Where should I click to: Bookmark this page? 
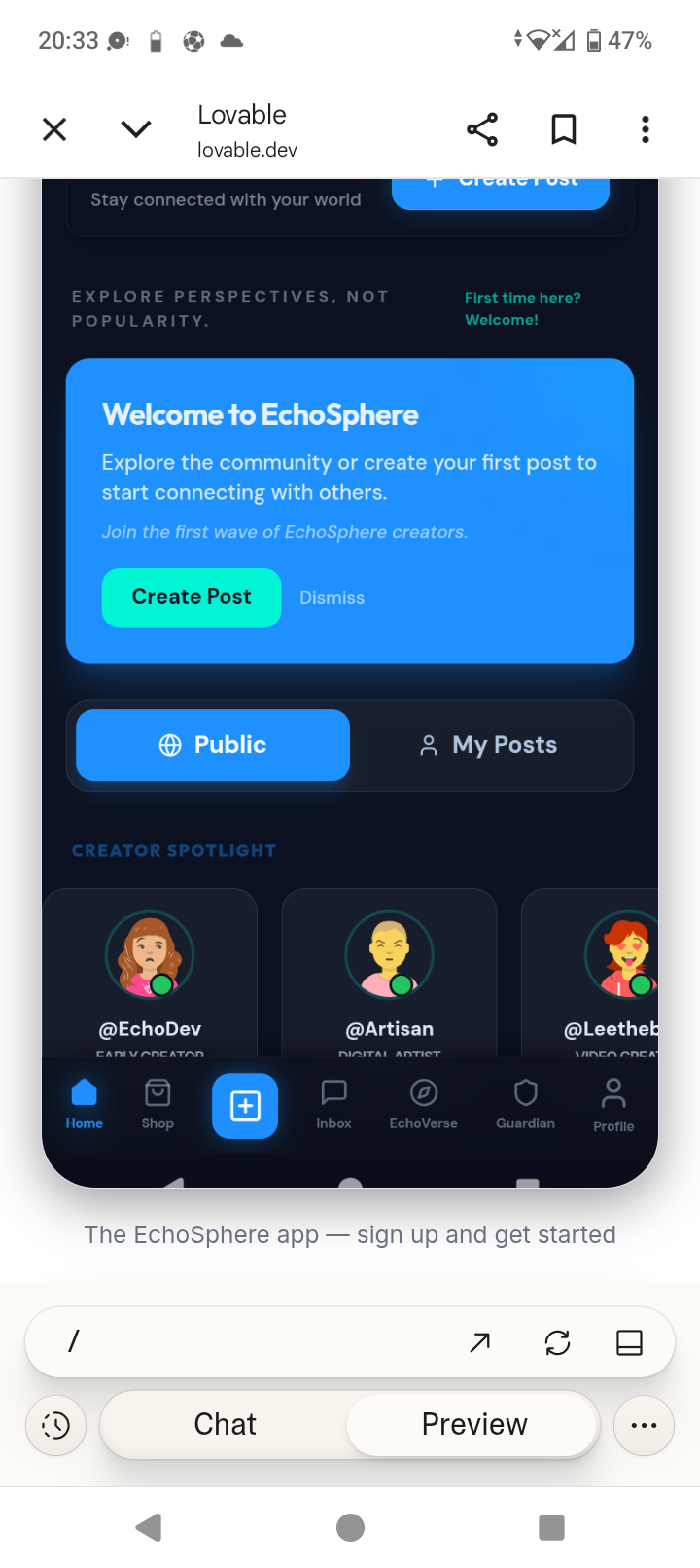tap(564, 129)
